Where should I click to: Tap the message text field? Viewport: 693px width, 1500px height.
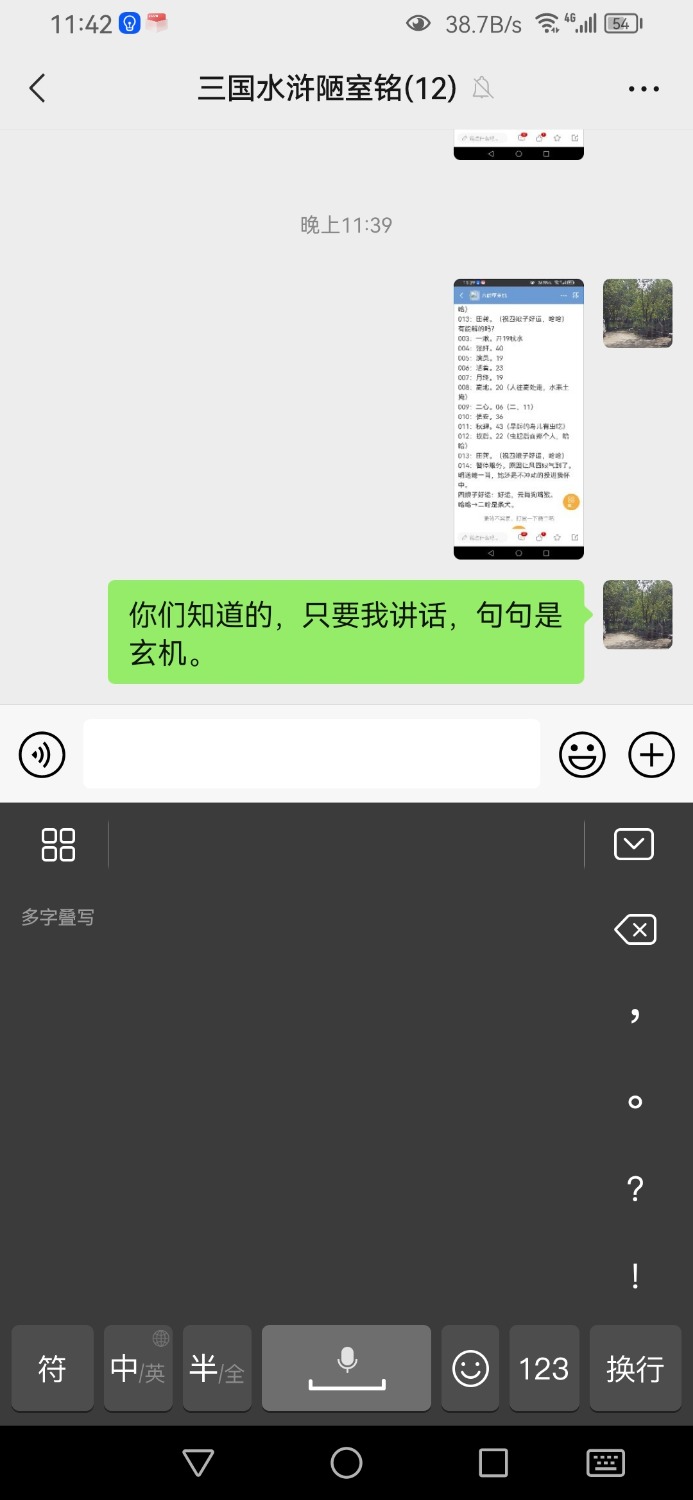311,754
